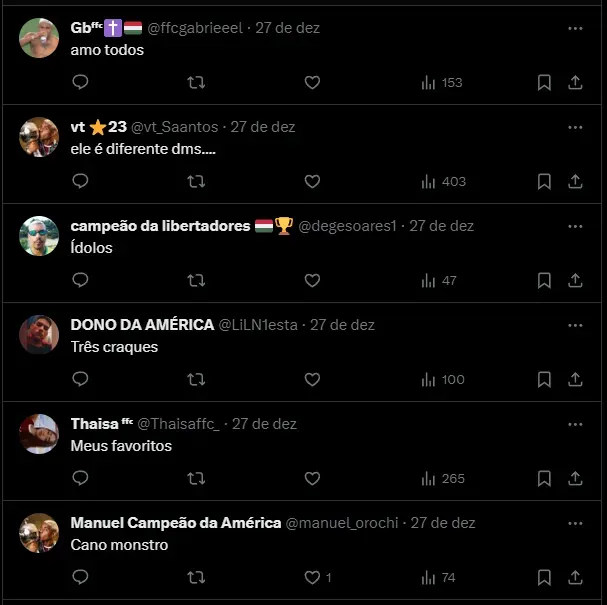Visit DONO DA AMÉRICA's profile
Viewport: 607px width, 605px height.
(142, 325)
